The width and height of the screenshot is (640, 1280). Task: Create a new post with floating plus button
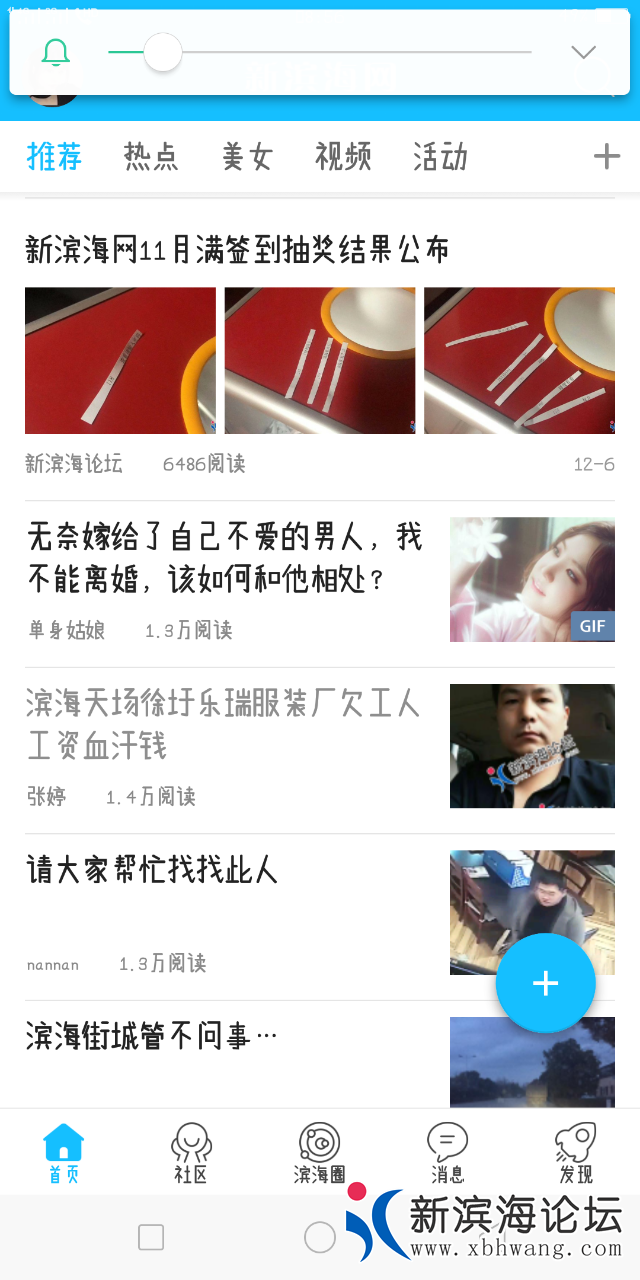pyautogui.click(x=545, y=983)
